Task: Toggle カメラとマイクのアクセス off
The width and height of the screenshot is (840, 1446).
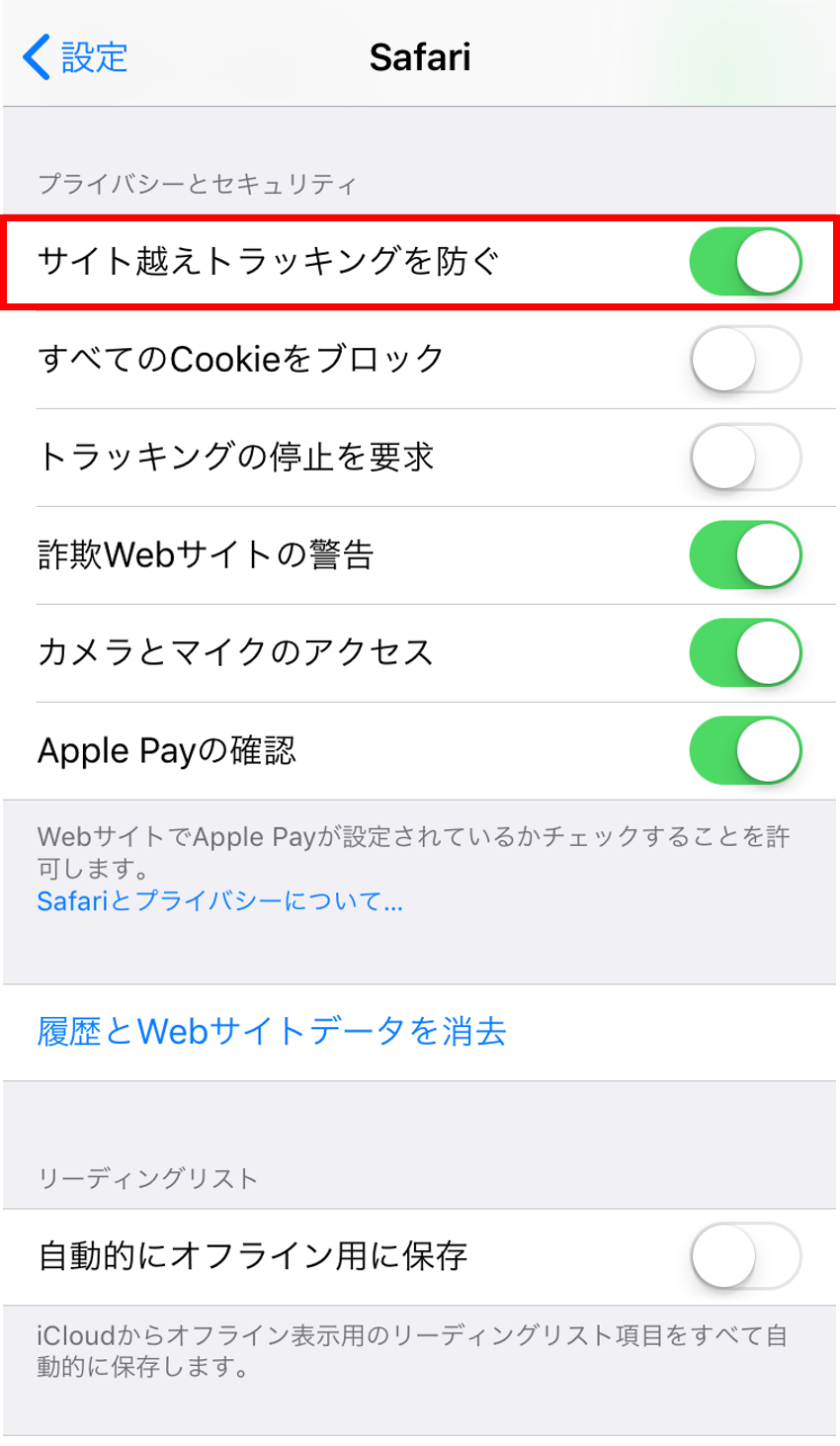Action: 745,653
